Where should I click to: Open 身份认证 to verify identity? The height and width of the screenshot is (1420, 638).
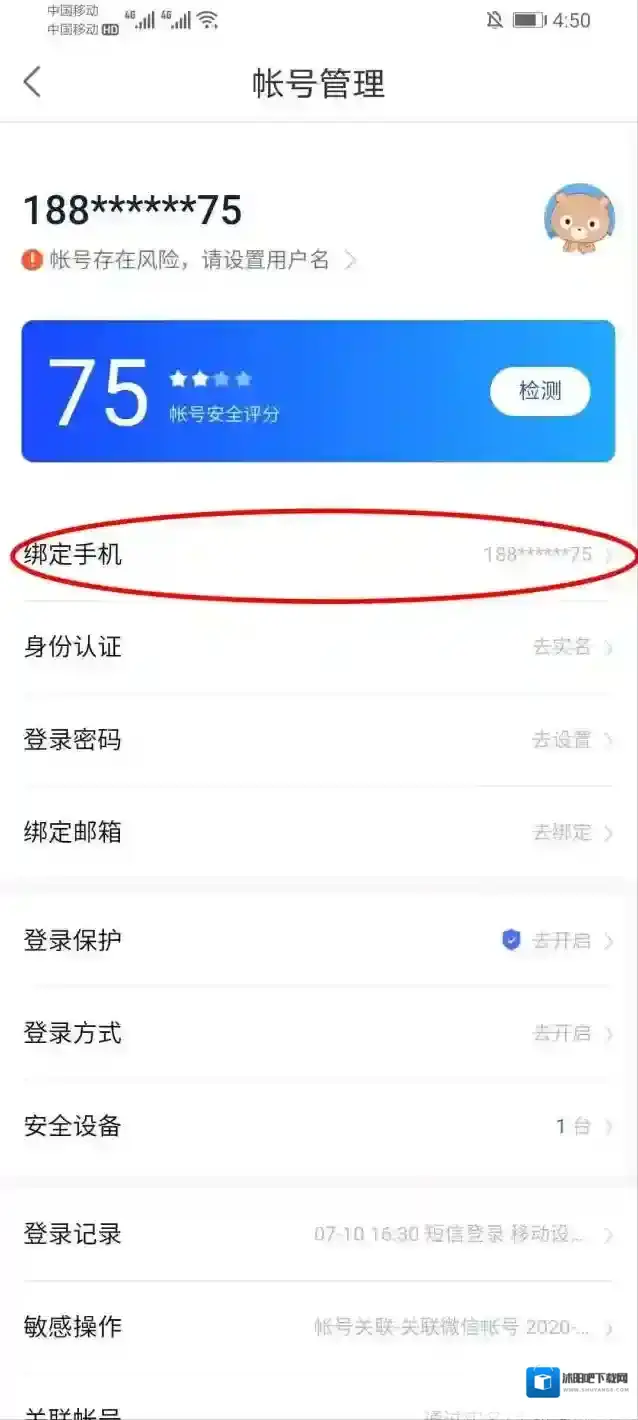click(318, 647)
